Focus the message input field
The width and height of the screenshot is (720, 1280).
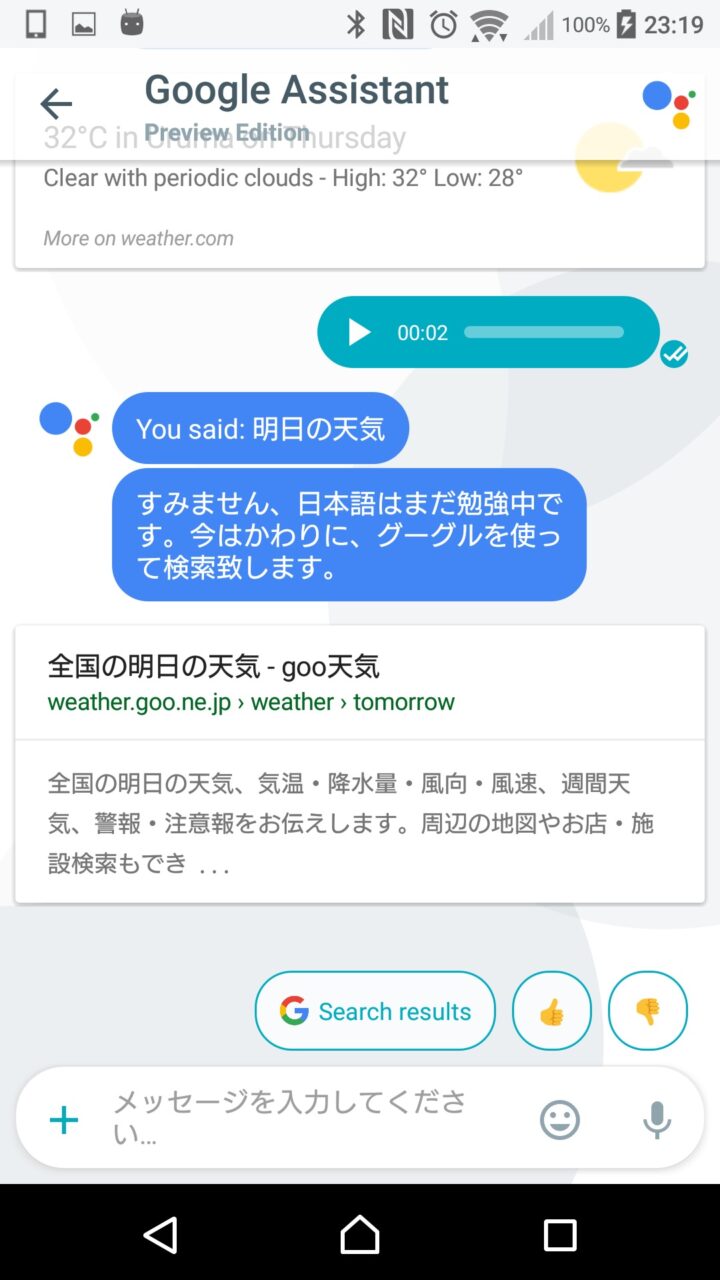pos(300,1118)
